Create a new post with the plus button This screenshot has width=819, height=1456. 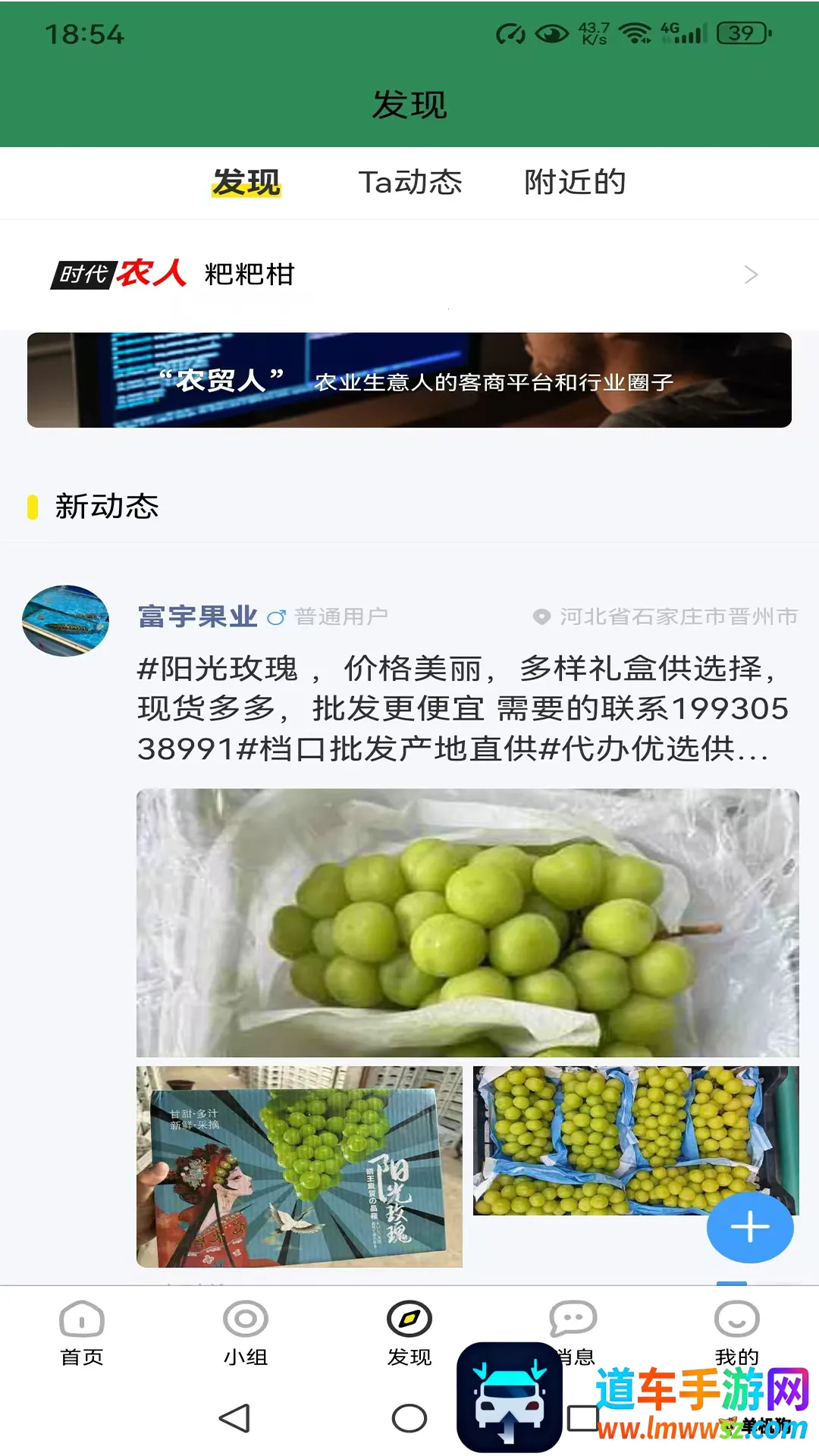(x=749, y=1227)
